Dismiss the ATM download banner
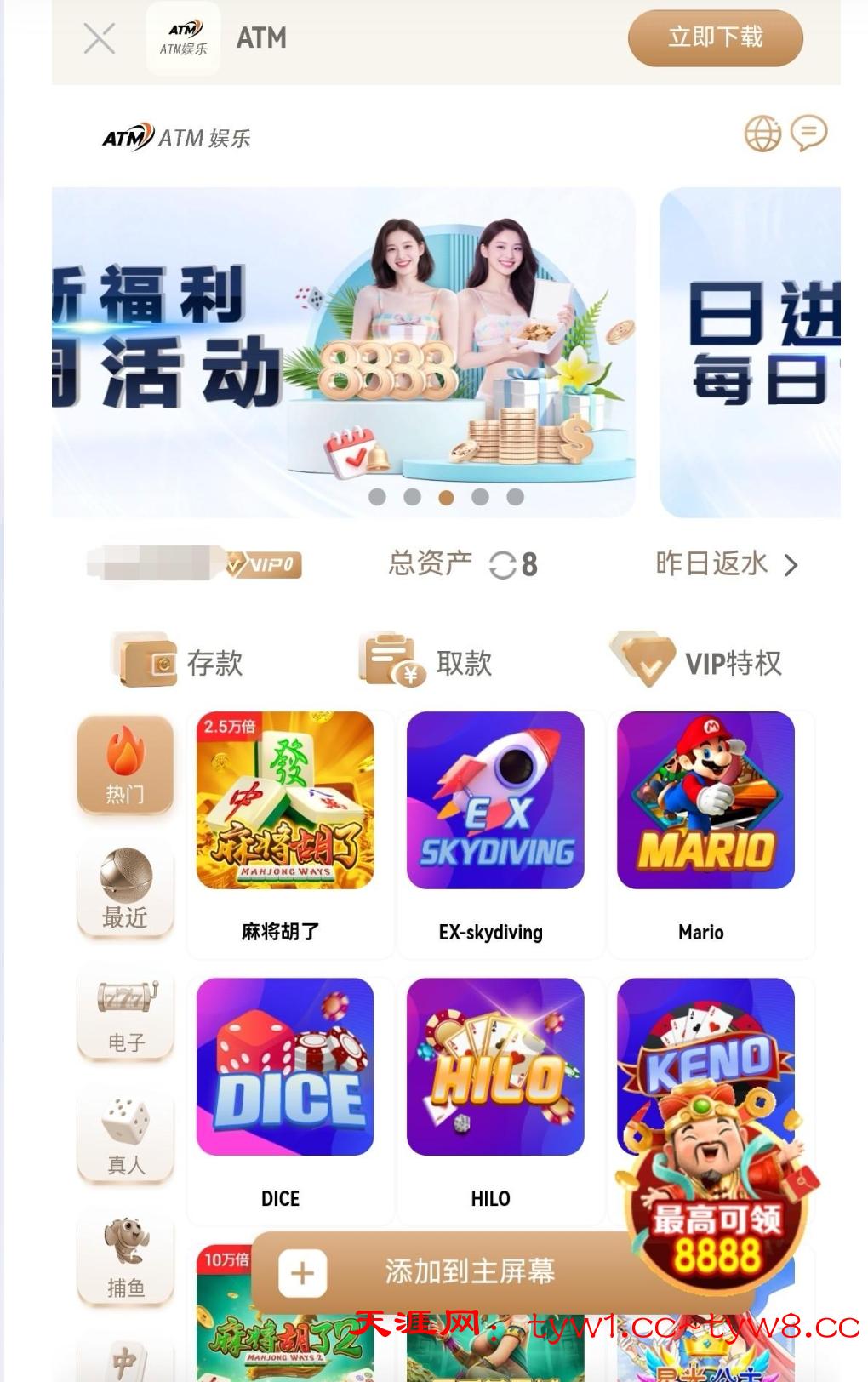Image resolution: width=868 pixels, height=1382 pixels. 100,38
